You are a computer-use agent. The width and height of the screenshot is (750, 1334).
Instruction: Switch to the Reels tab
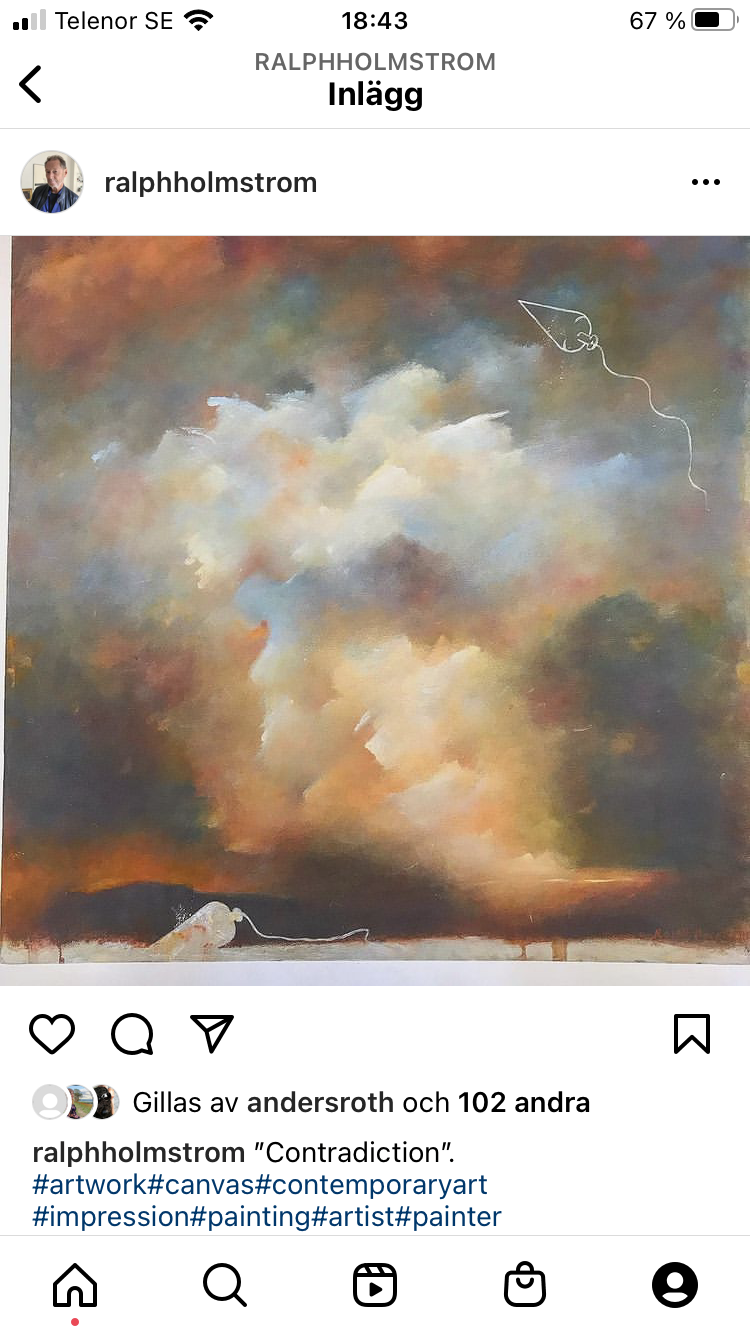click(x=375, y=1285)
